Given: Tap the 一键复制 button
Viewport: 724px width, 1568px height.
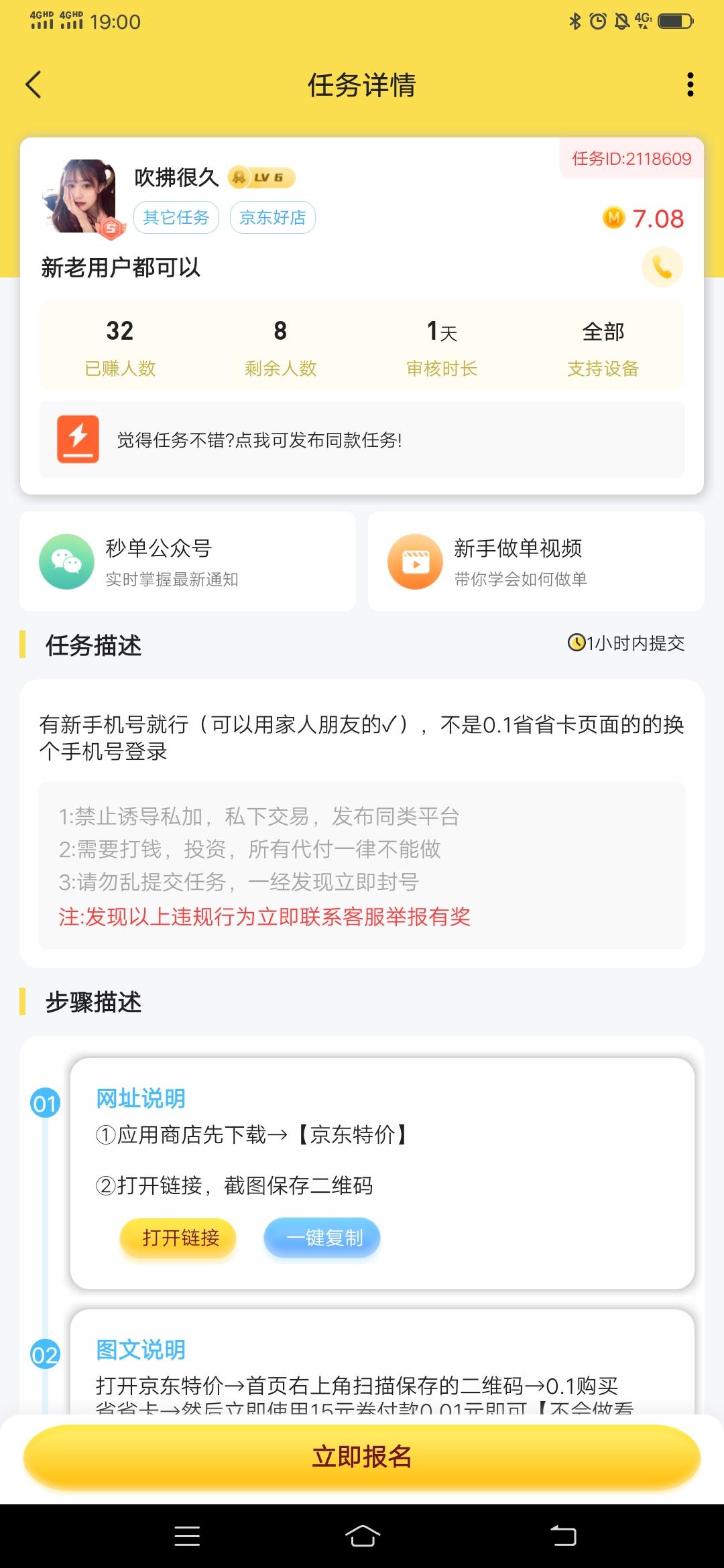Looking at the screenshot, I should pyautogui.click(x=322, y=1238).
